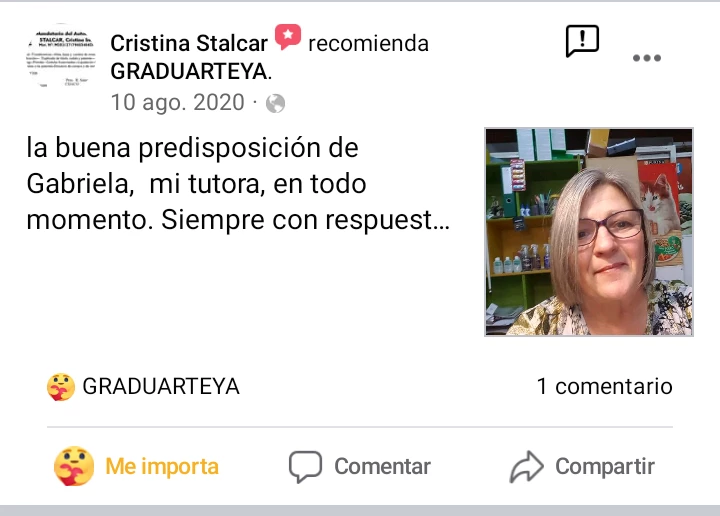Share the post with Compartir
Image resolution: width=720 pixels, height=516 pixels.
[x=582, y=466]
